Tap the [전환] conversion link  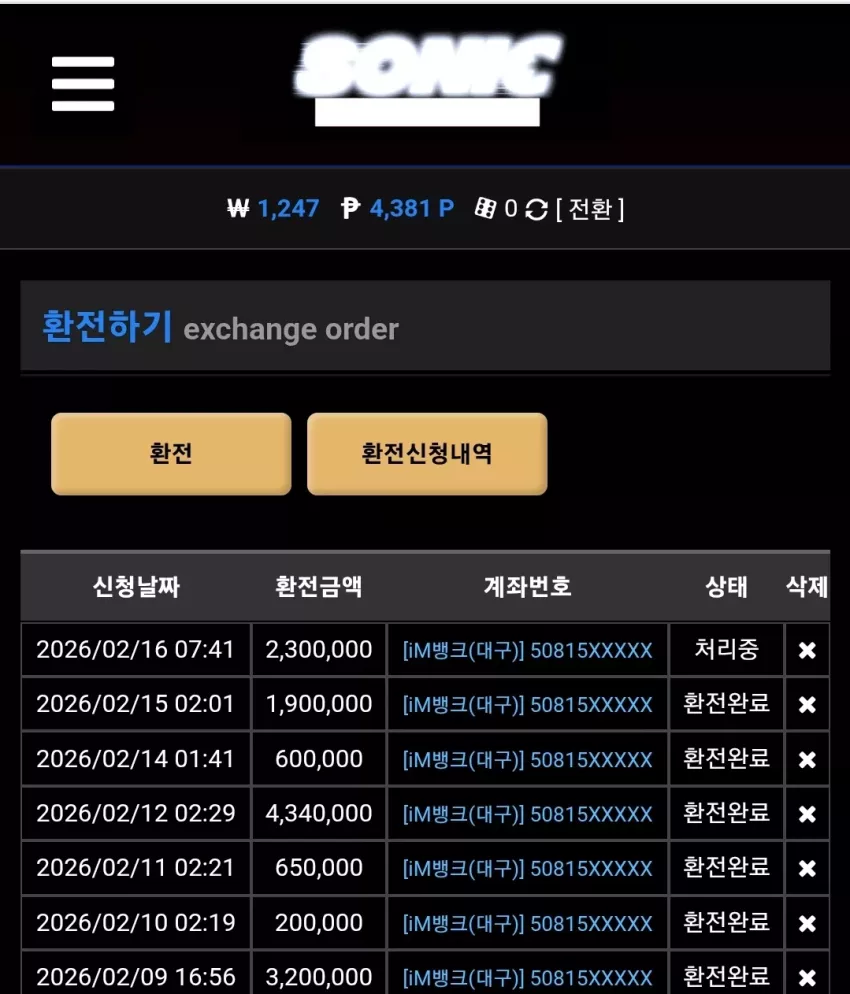(x=590, y=209)
